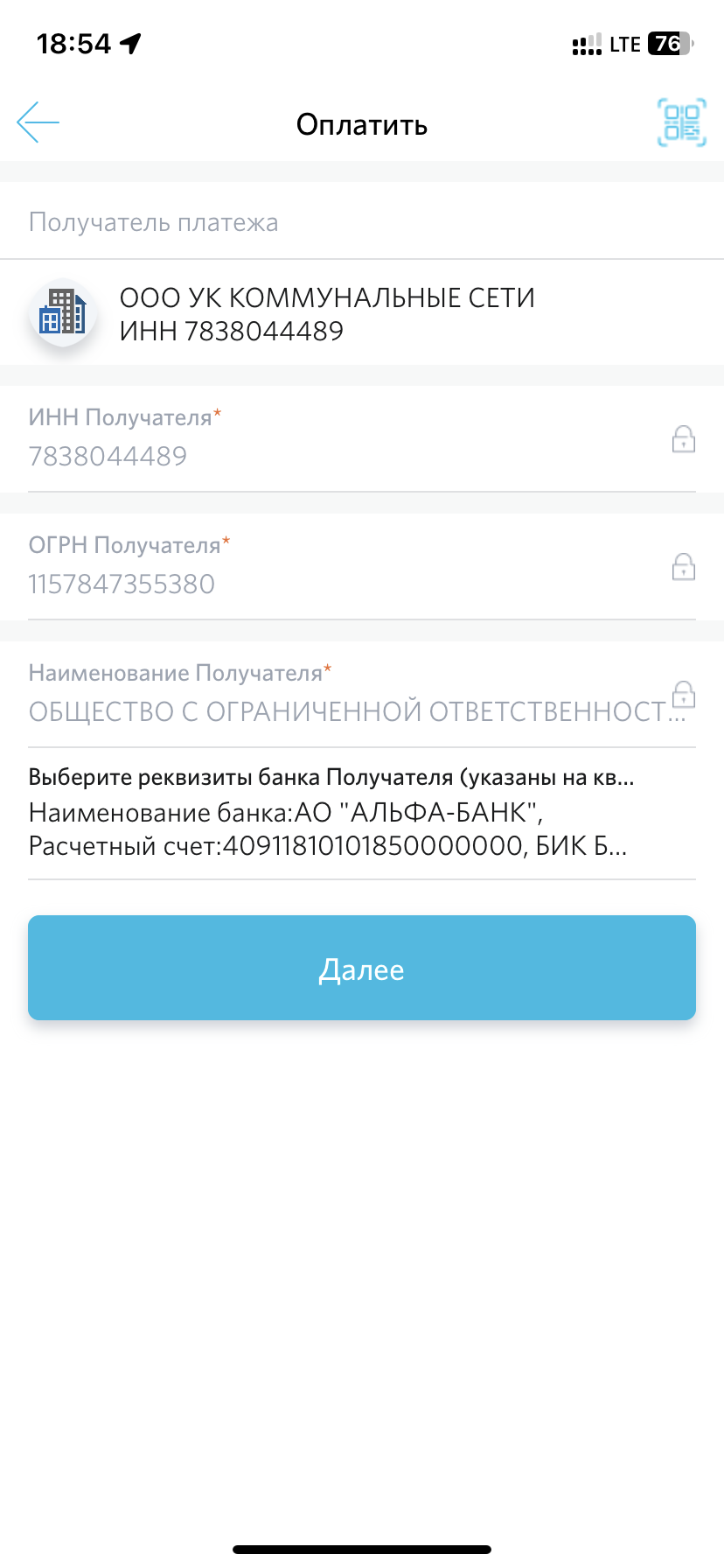
Task: Tap the Далее button
Action: tap(362, 968)
